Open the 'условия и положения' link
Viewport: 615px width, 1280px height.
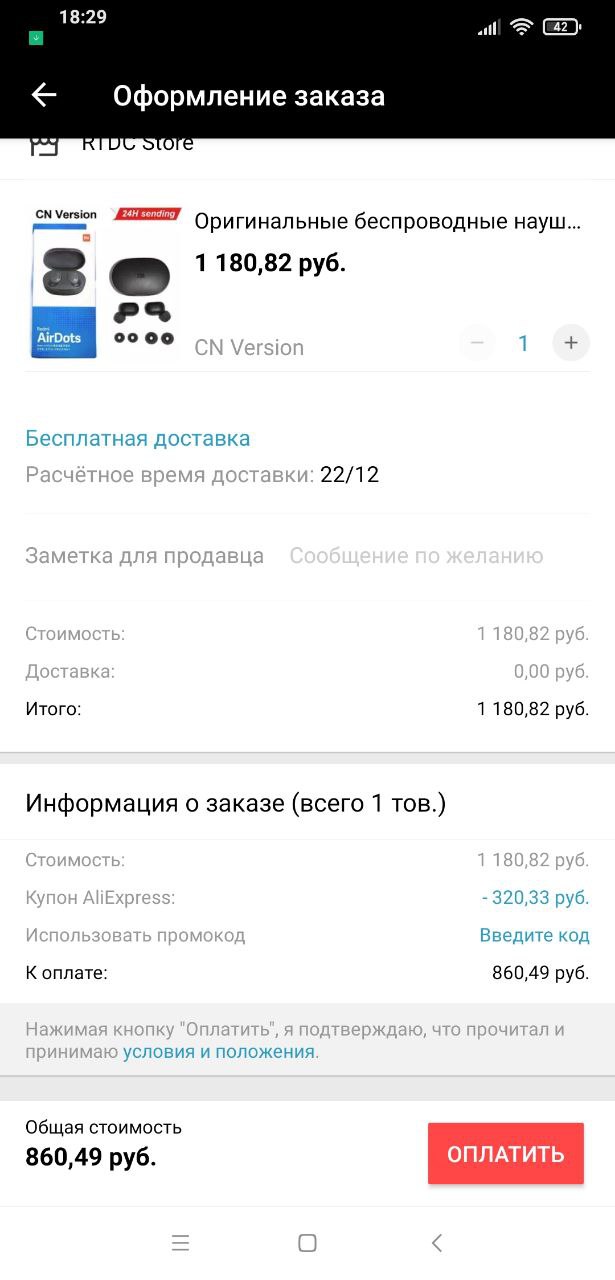[x=219, y=1052]
